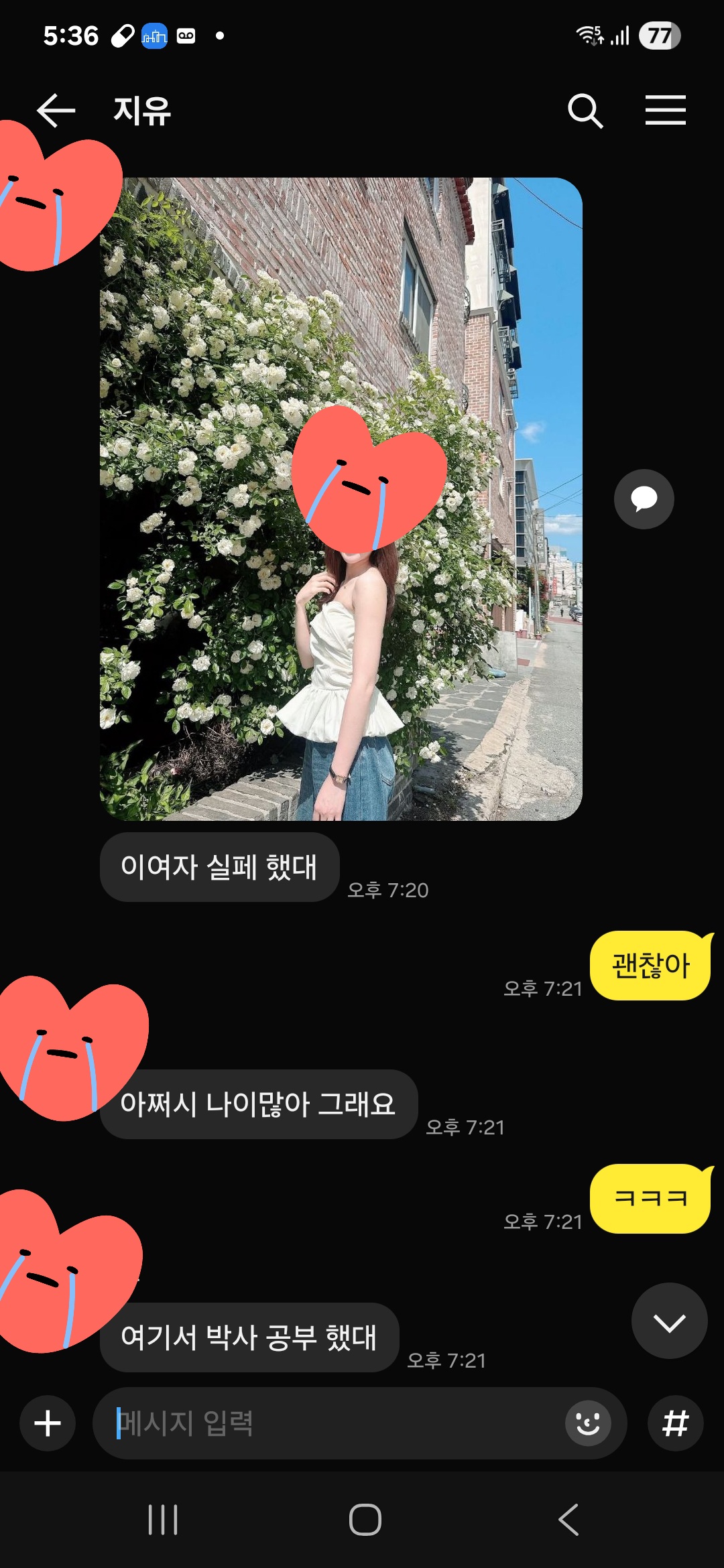Tap the hashtag search button
This screenshot has height=1568, width=724.
coord(675,1423)
